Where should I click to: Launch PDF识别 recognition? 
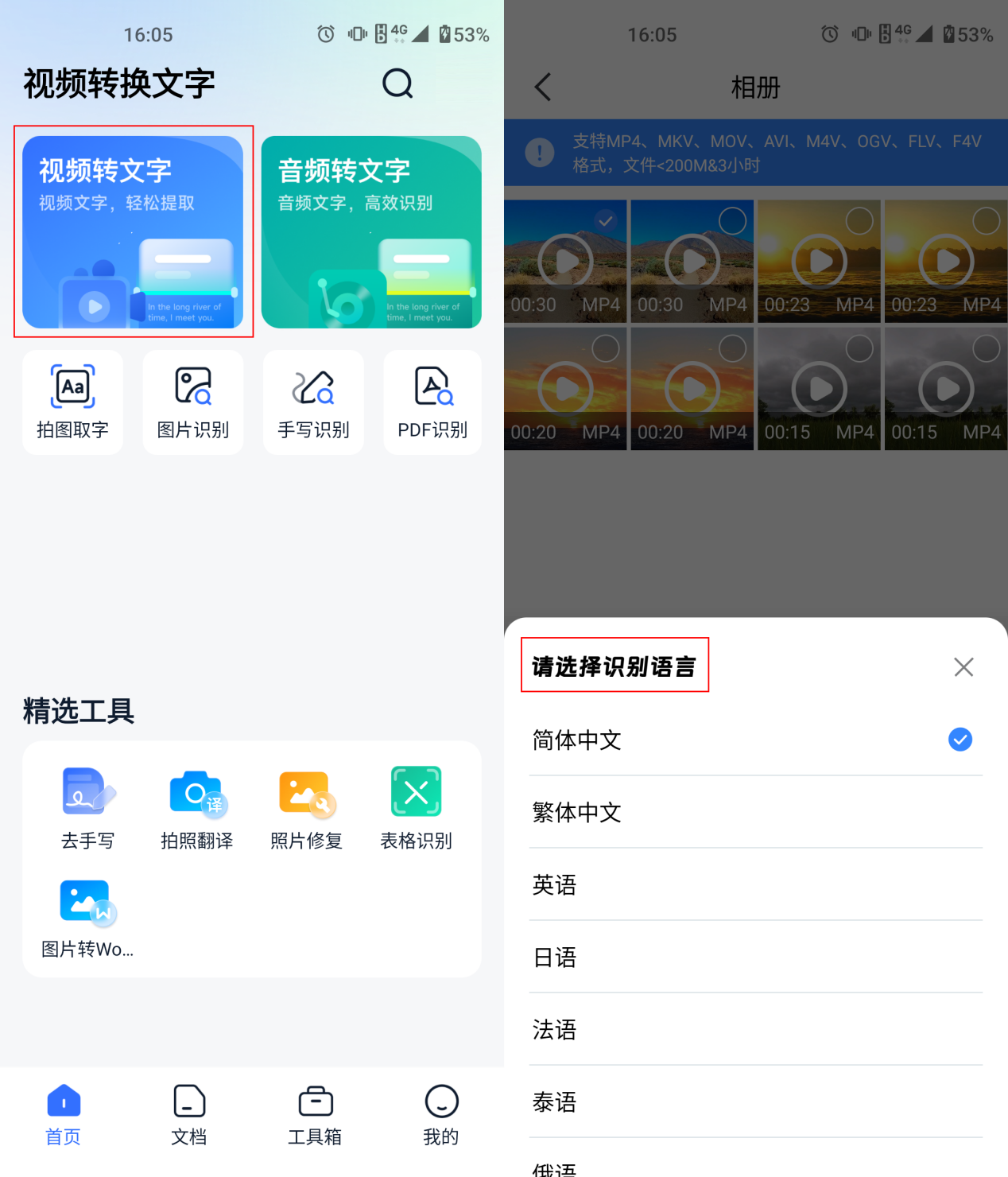[432, 402]
